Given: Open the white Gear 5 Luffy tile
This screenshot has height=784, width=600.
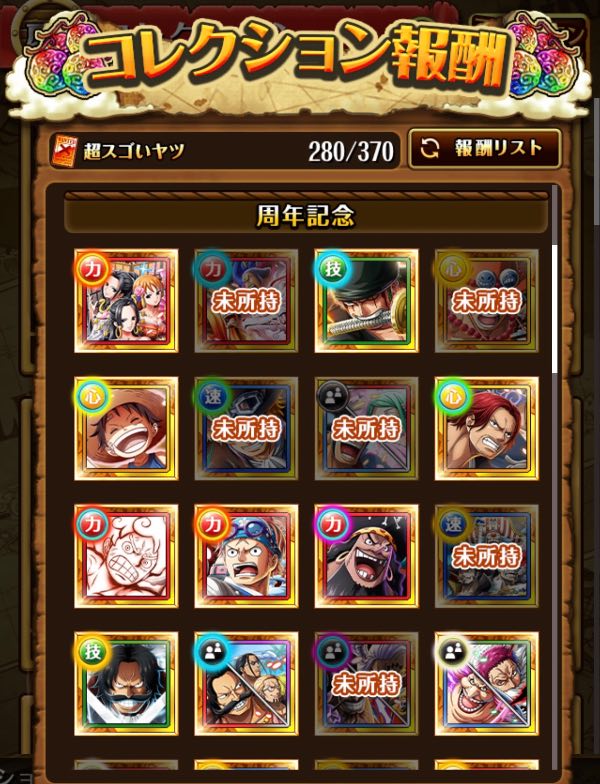Looking at the screenshot, I should [126, 555].
